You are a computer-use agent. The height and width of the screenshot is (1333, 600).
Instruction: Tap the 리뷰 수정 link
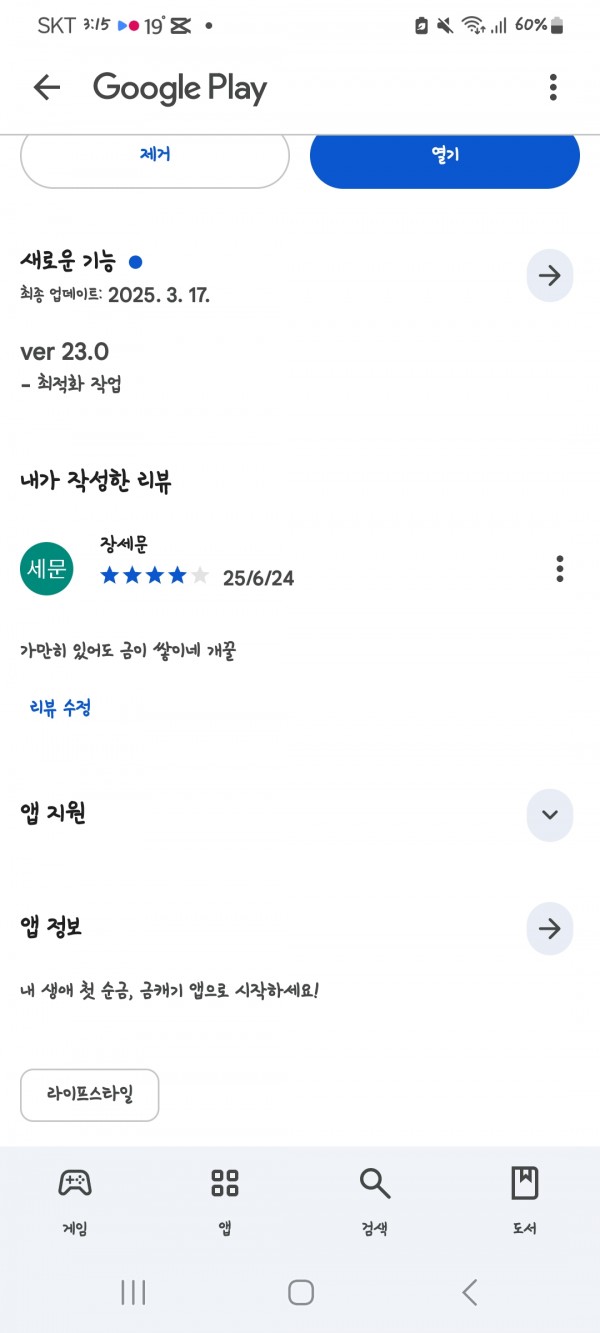pyautogui.click(x=61, y=708)
